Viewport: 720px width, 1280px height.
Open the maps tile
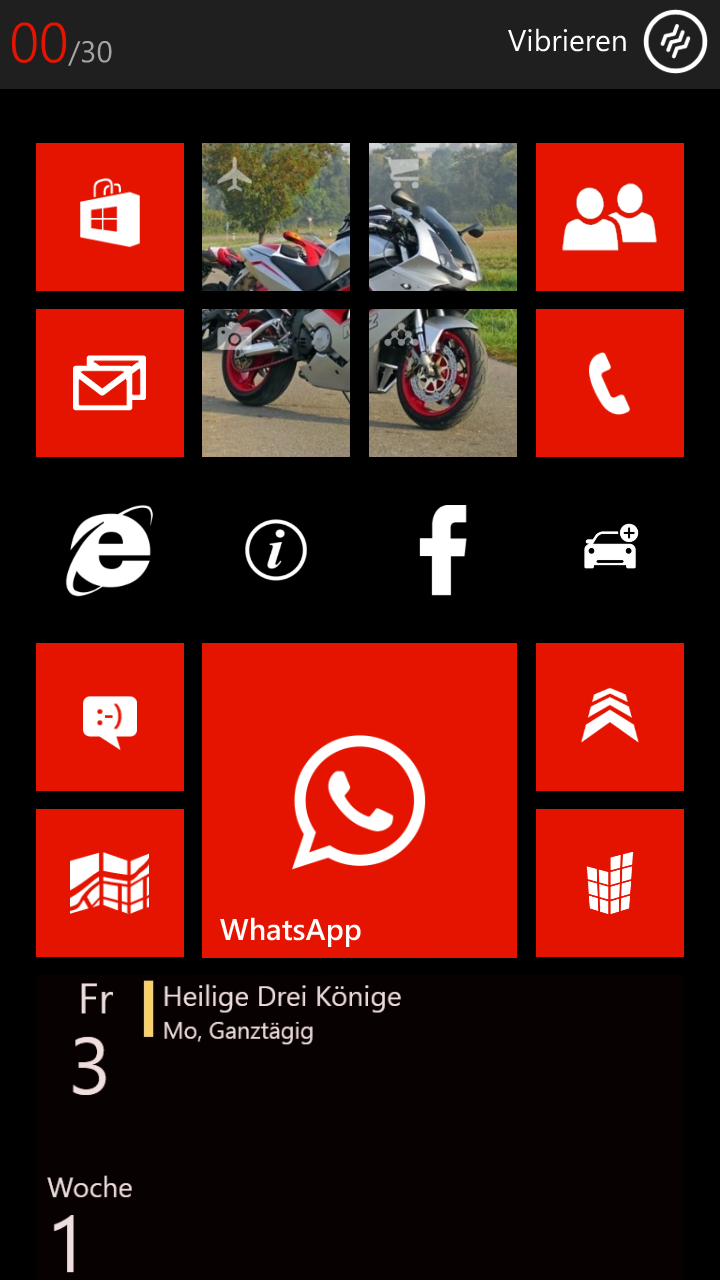(x=110, y=883)
